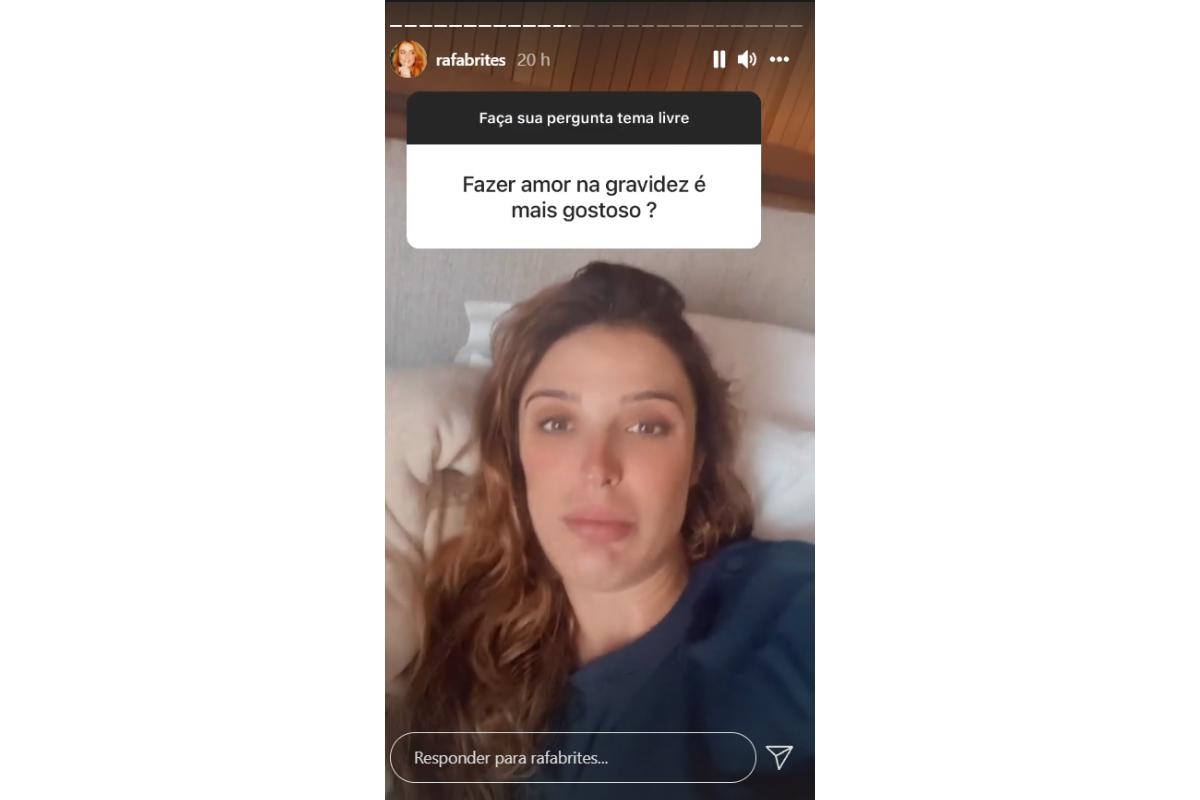Mute the story sound
1200x800 pixels.
coord(747,60)
